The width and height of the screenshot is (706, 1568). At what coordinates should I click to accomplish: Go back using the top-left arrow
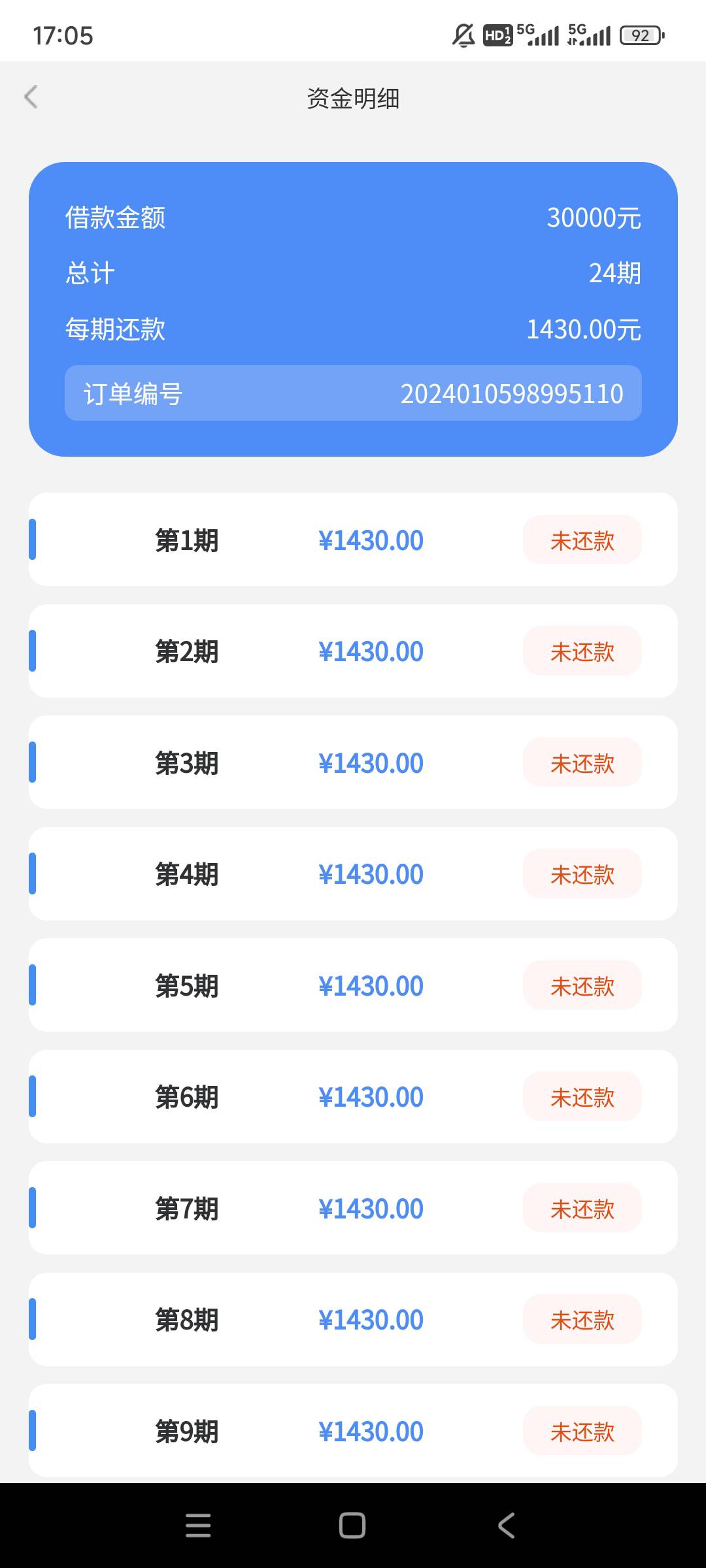pyautogui.click(x=31, y=97)
